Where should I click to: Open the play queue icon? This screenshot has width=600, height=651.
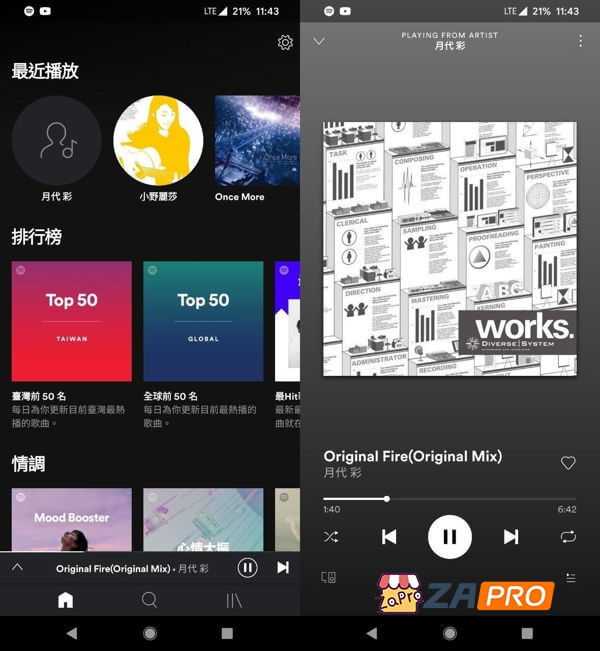point(571,578)
